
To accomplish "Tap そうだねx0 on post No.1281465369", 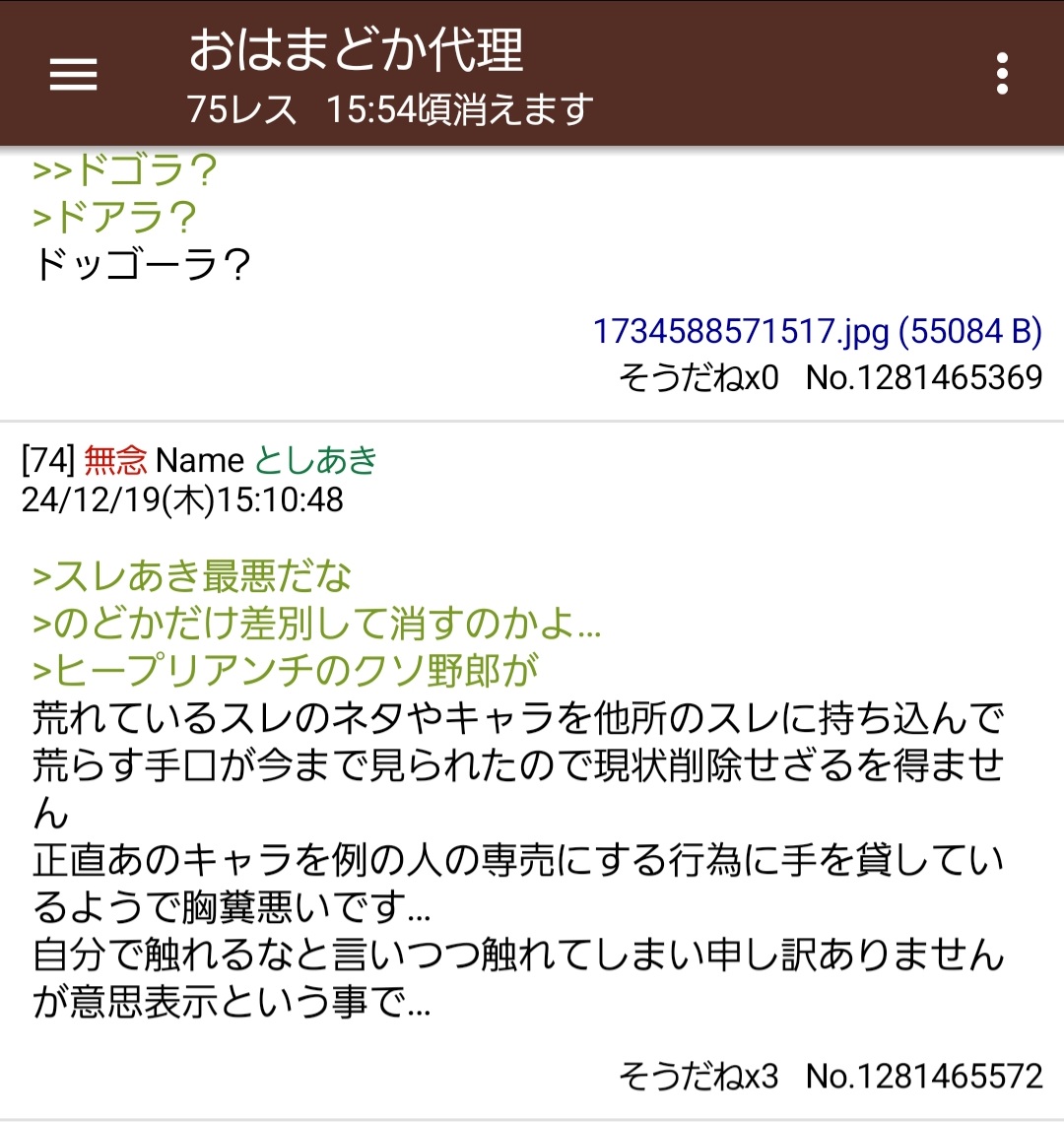I will 698,377.
